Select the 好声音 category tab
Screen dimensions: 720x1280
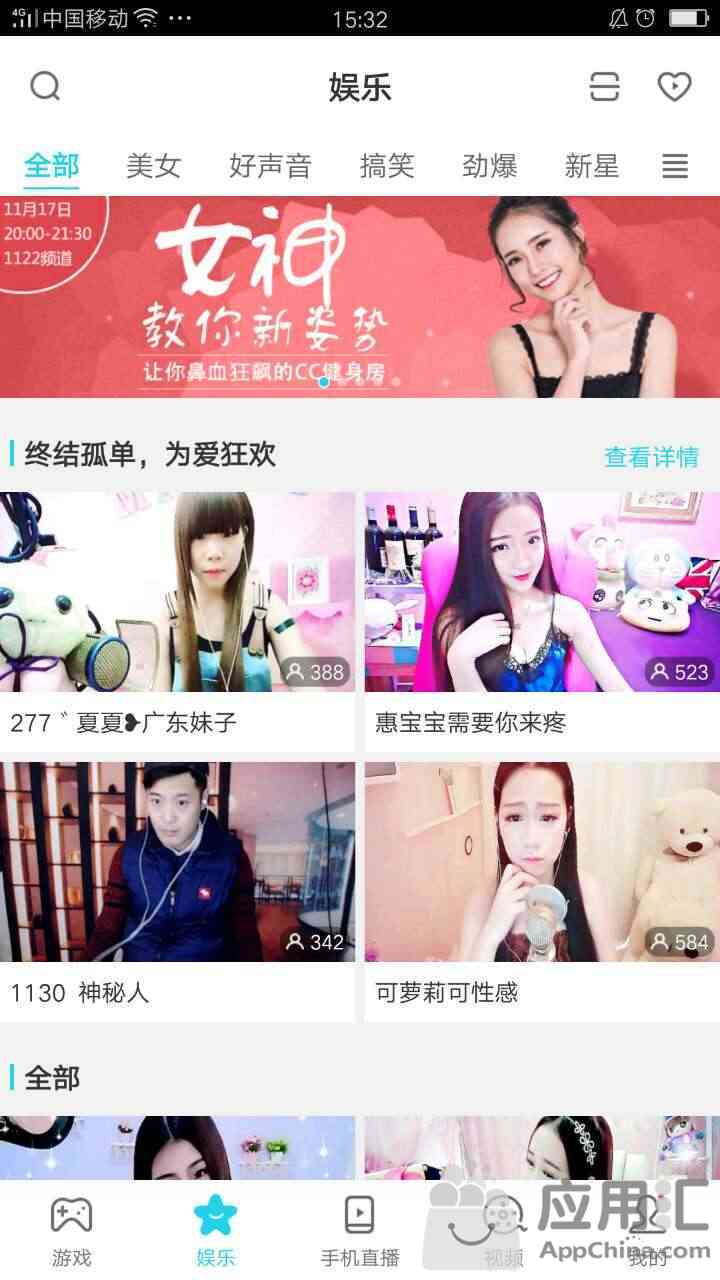coord(270,166)
